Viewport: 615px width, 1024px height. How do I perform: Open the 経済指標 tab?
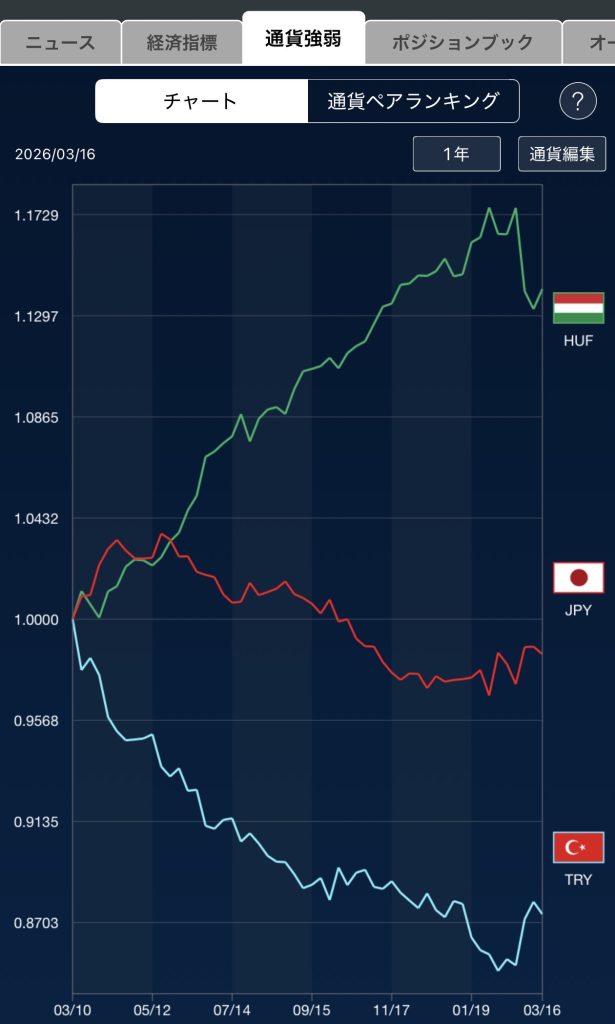pos(181,42)
